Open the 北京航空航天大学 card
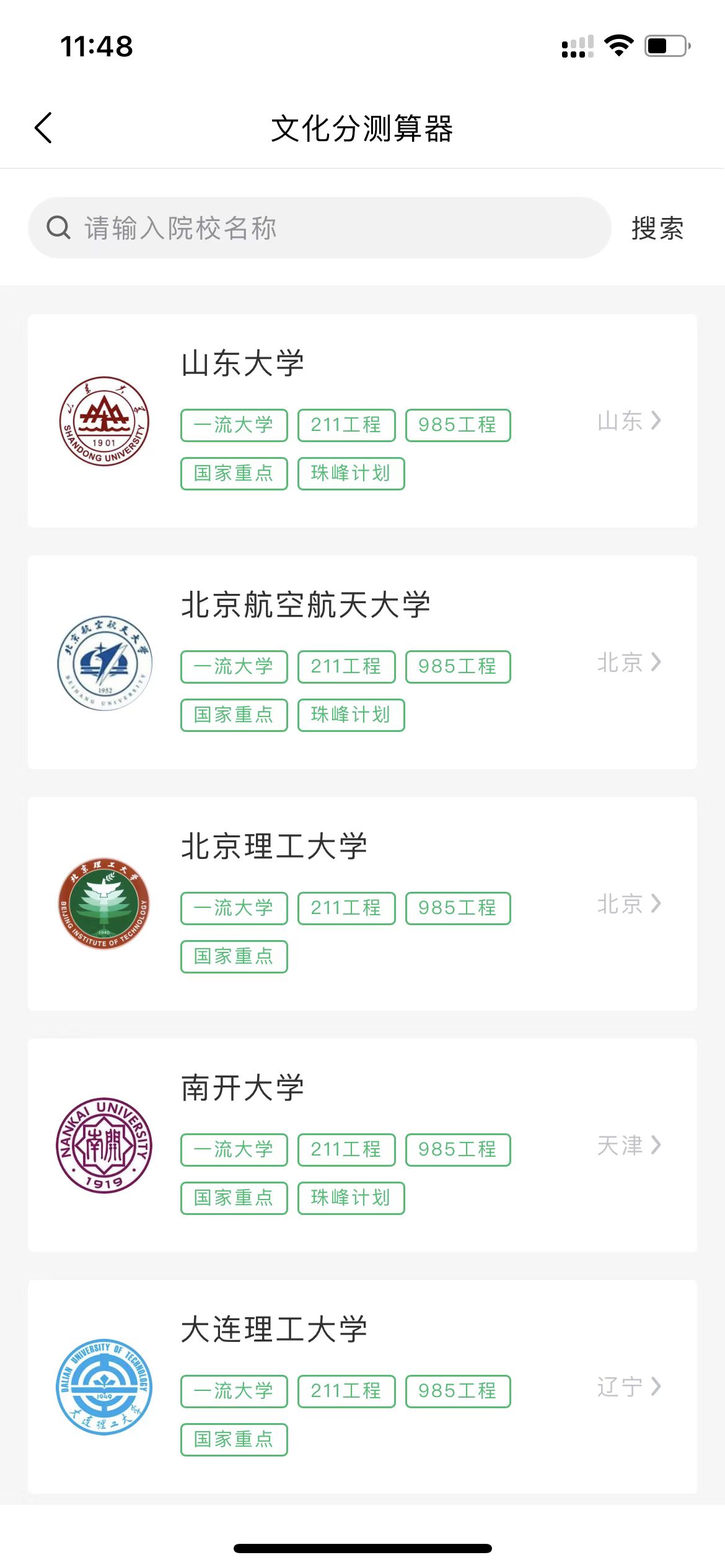The width and height of the screenshot is (725, 1568). 362,662
